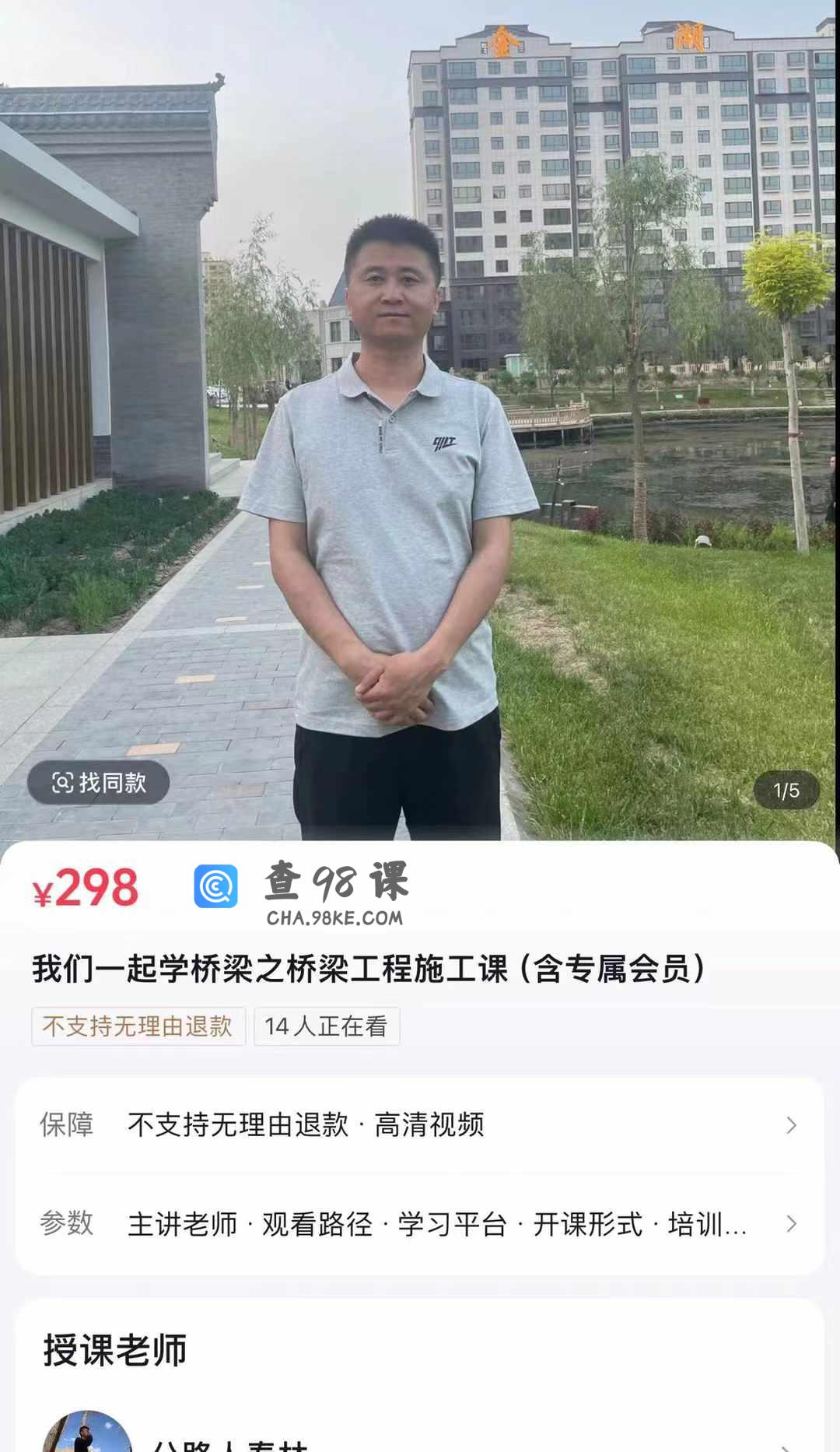Open the 参数 course parameters row

click(x=419, y=1224)
